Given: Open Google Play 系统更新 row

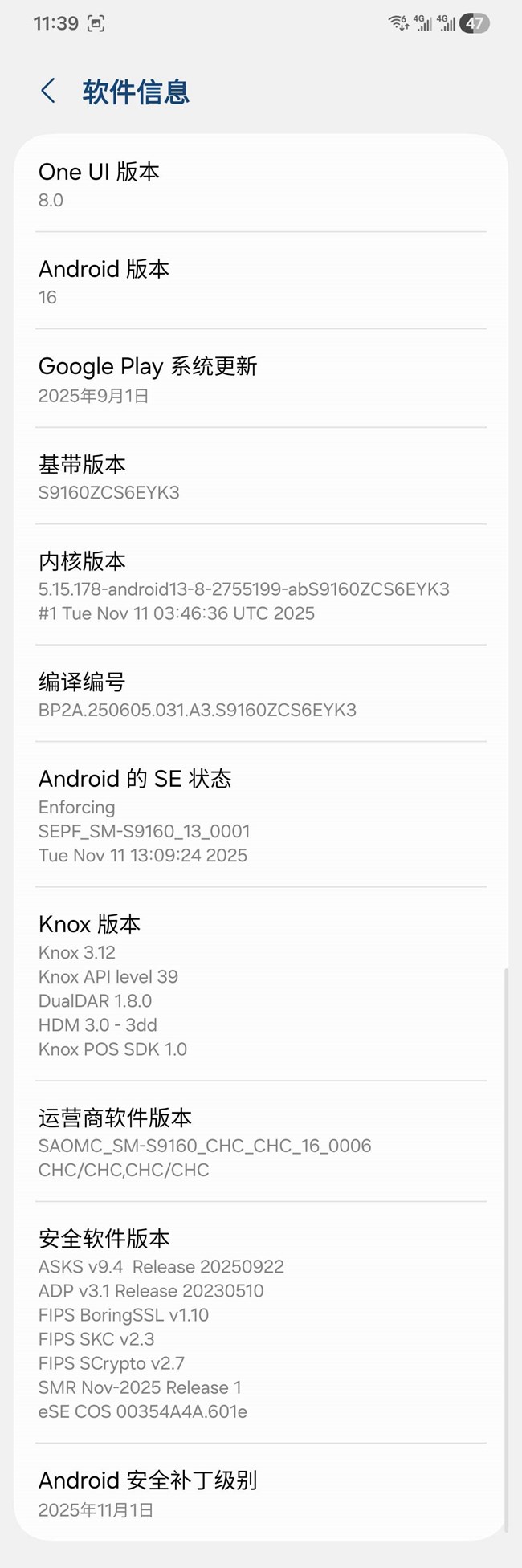Looking at the screenshot, I should (260, 379).
